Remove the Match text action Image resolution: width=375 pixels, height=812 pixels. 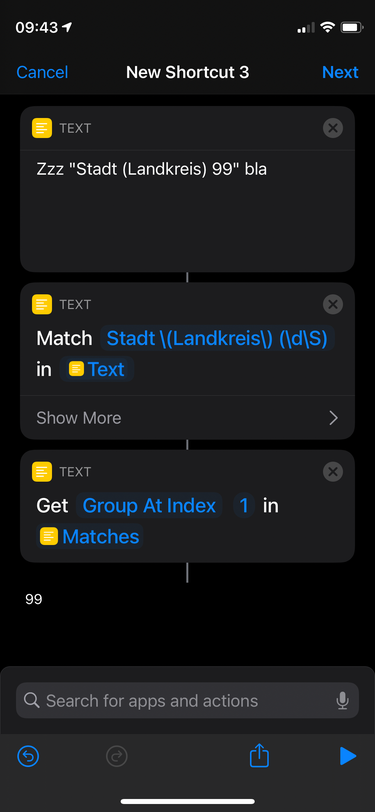click(x=333, y=304)
